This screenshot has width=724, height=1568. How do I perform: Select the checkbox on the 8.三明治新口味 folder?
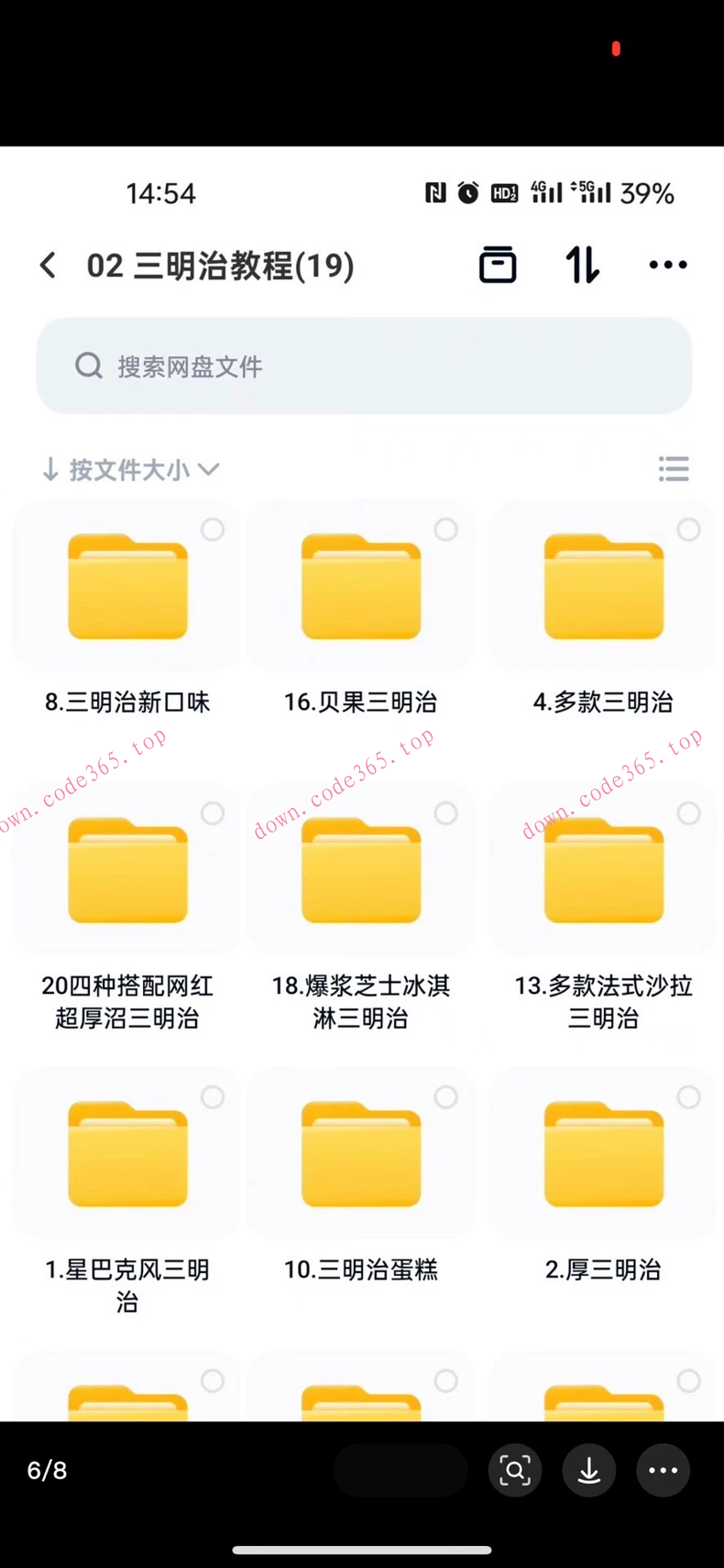213,529
